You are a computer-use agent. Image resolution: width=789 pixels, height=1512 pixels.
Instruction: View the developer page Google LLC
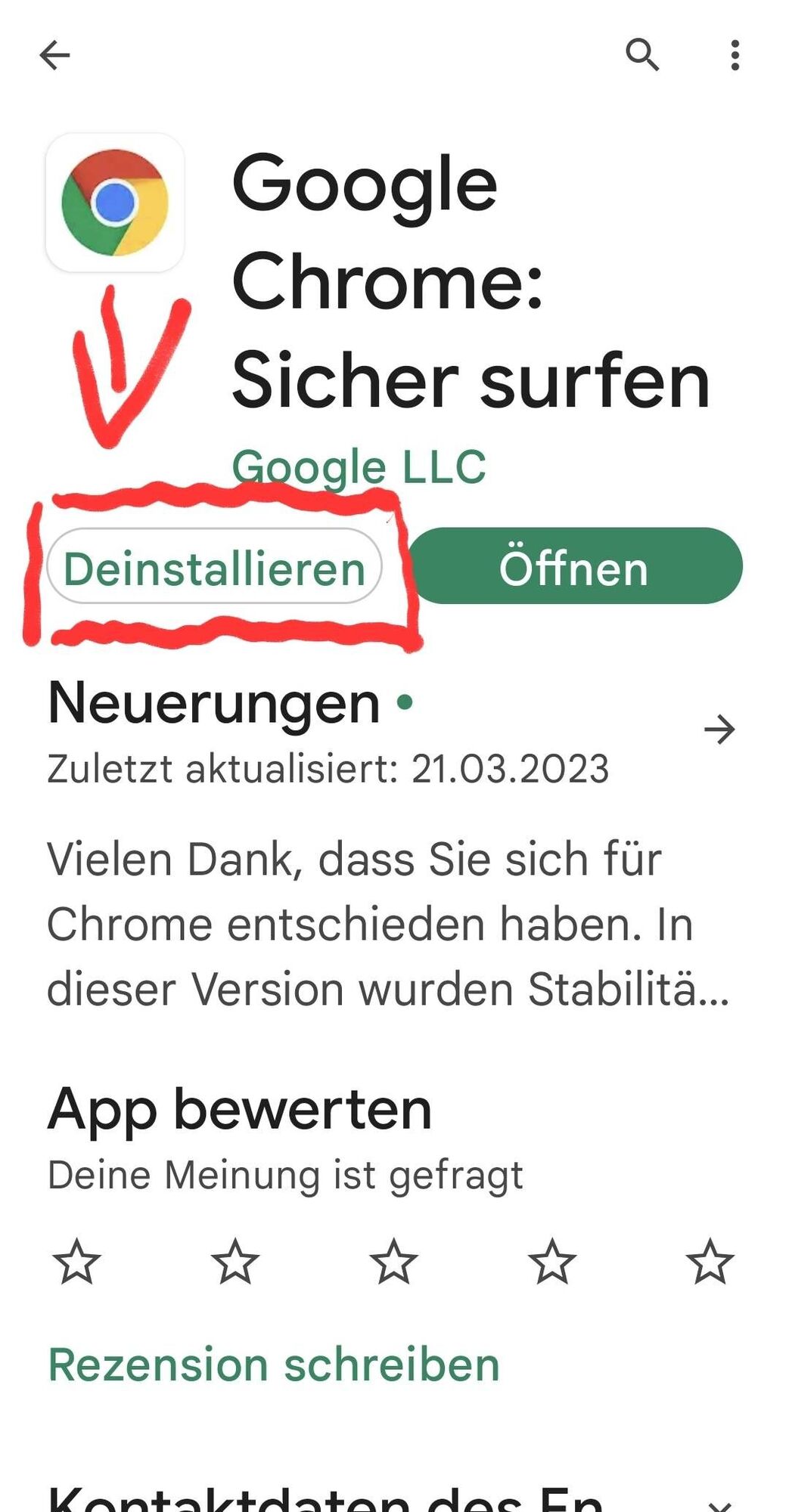(359, 466)
